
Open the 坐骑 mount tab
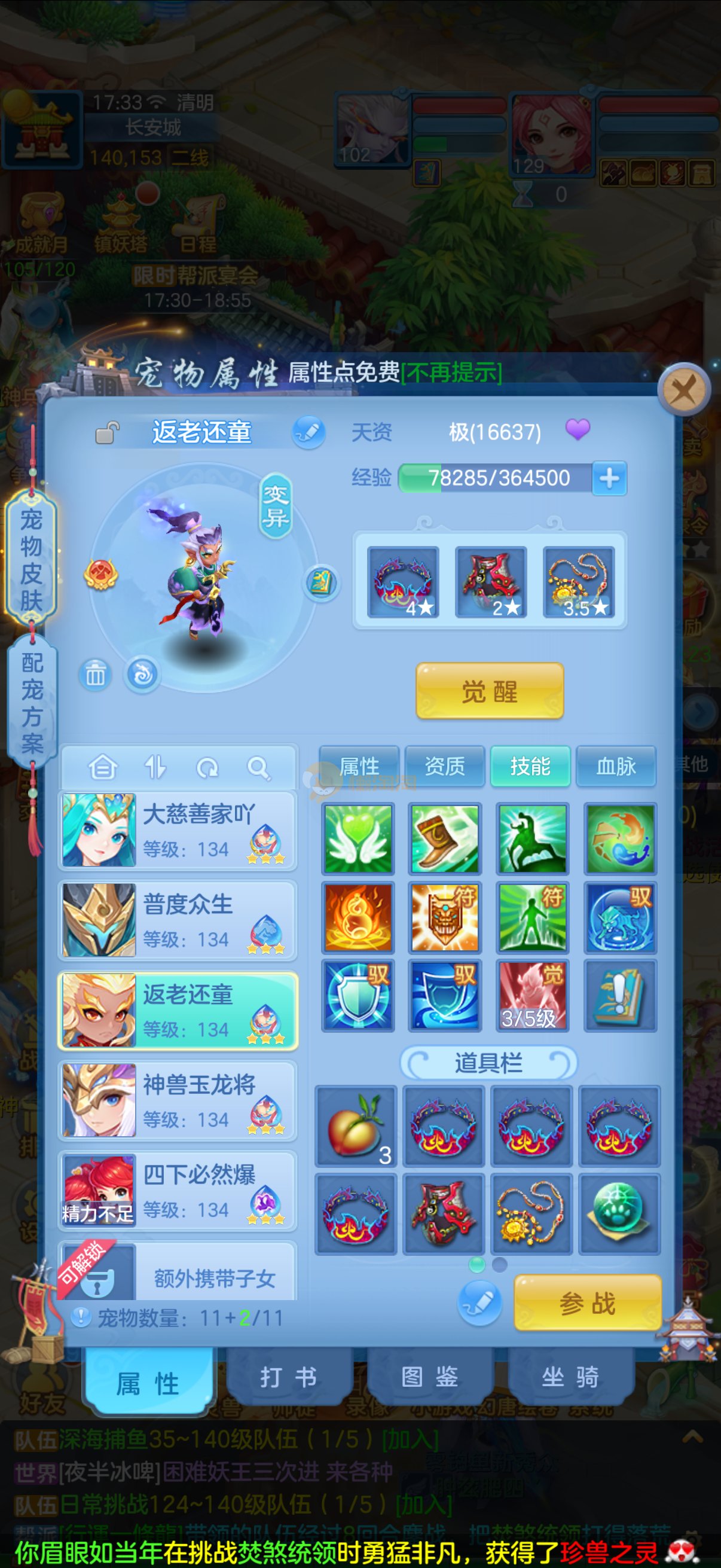coord(570,1377)
